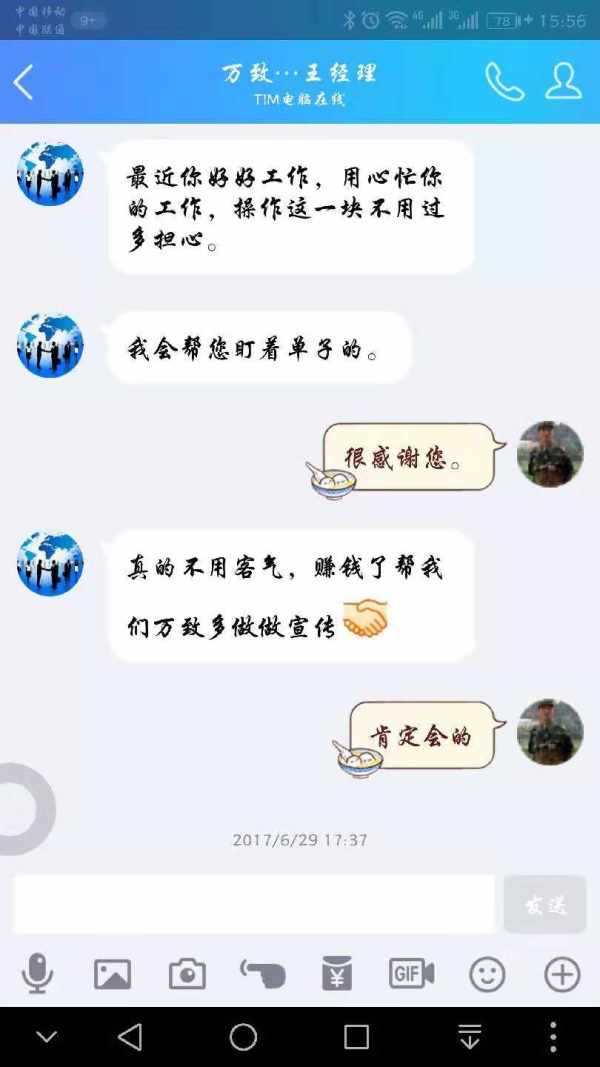Open the GIF video tool
Viewport: 600px width, 1067px height.
coord(411,973)
